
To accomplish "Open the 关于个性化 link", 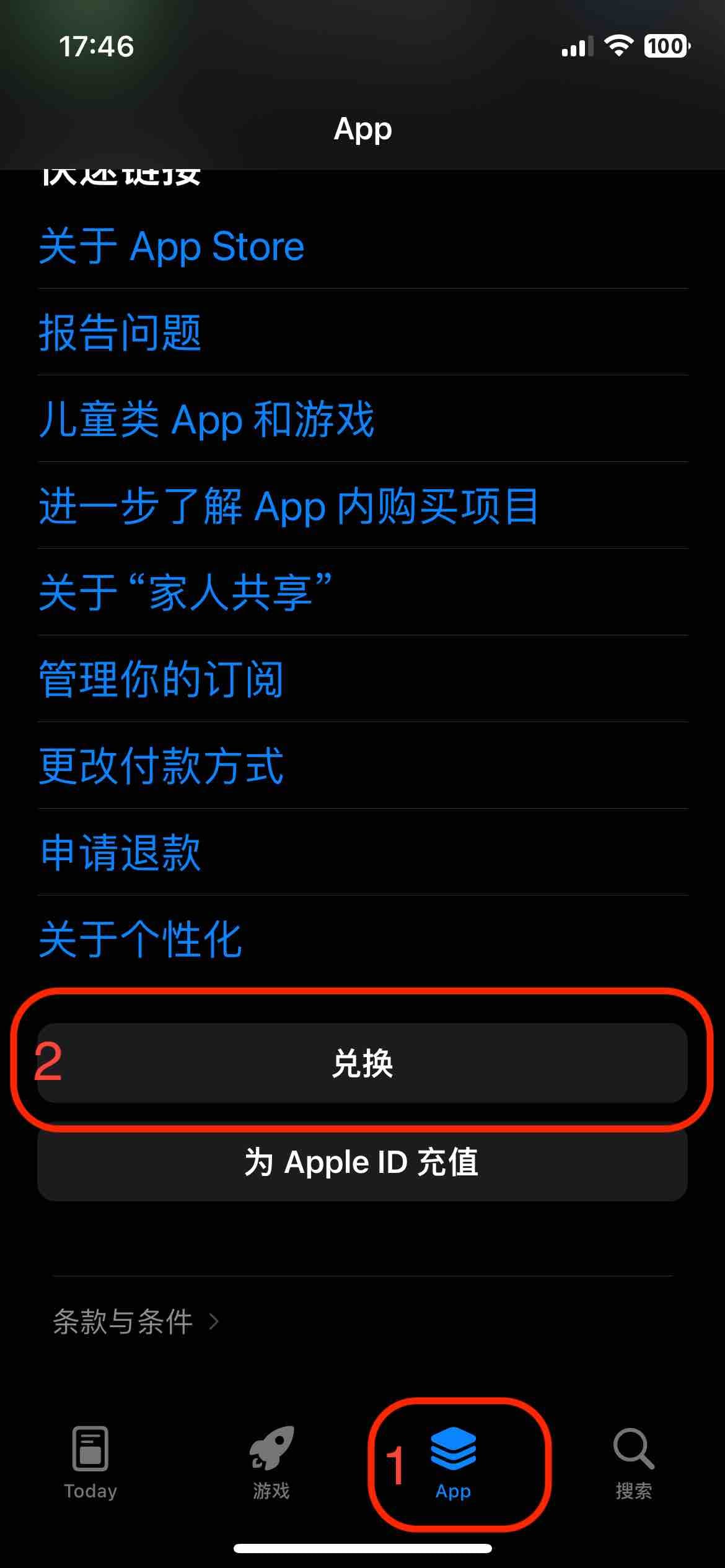I will (140, 939).
